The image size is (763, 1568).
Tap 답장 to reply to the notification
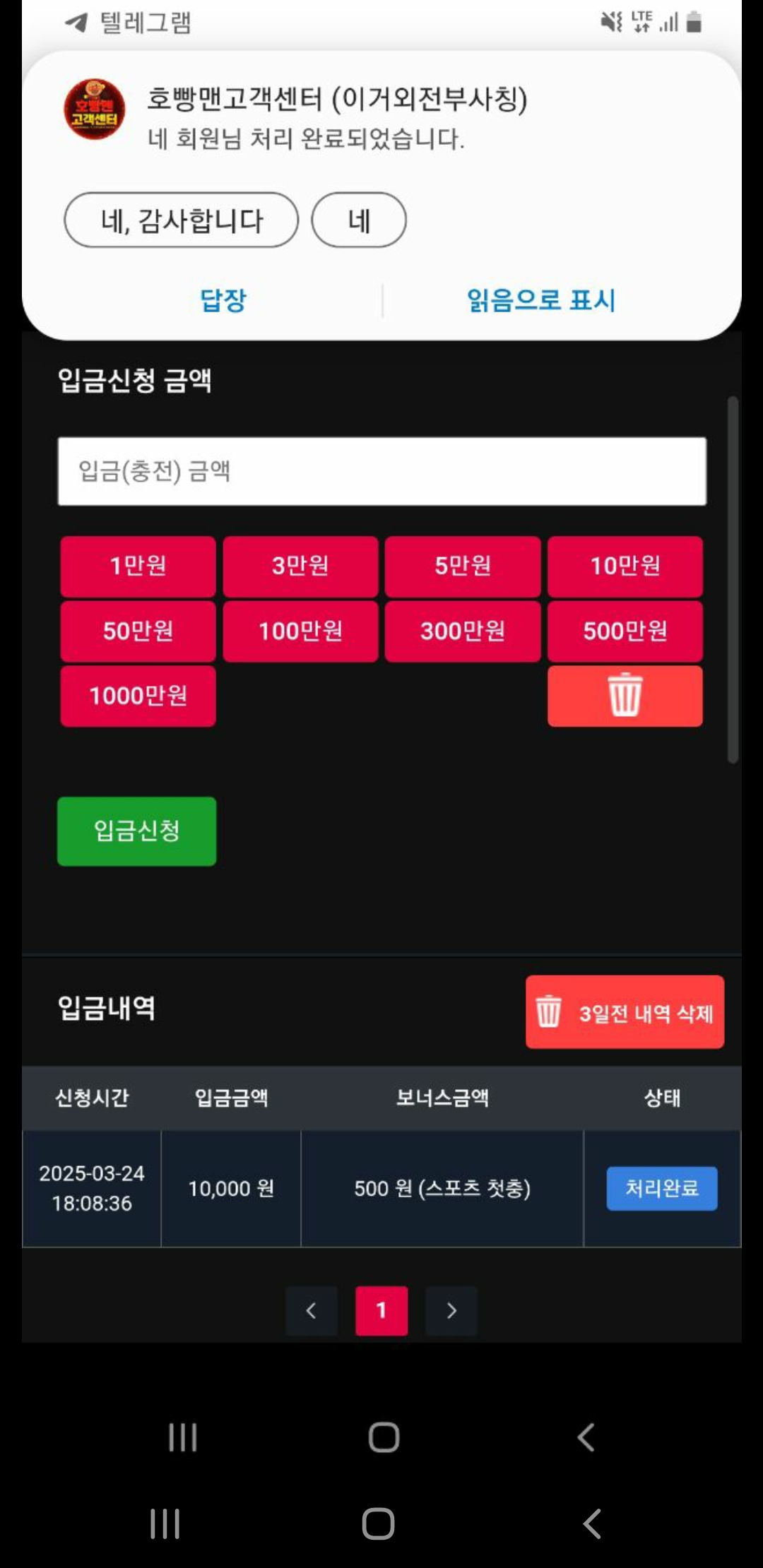click(223, 300)
